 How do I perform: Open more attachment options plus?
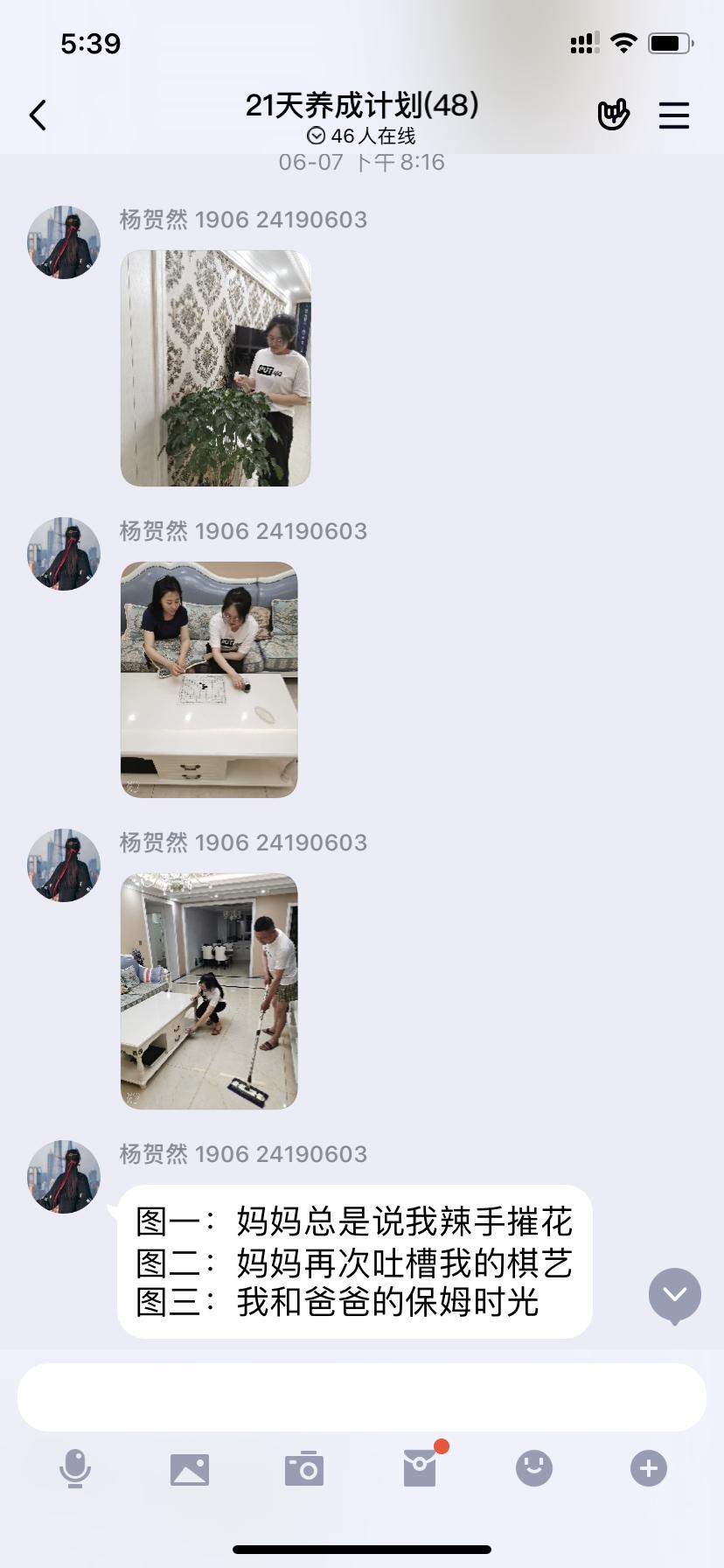648,1468
